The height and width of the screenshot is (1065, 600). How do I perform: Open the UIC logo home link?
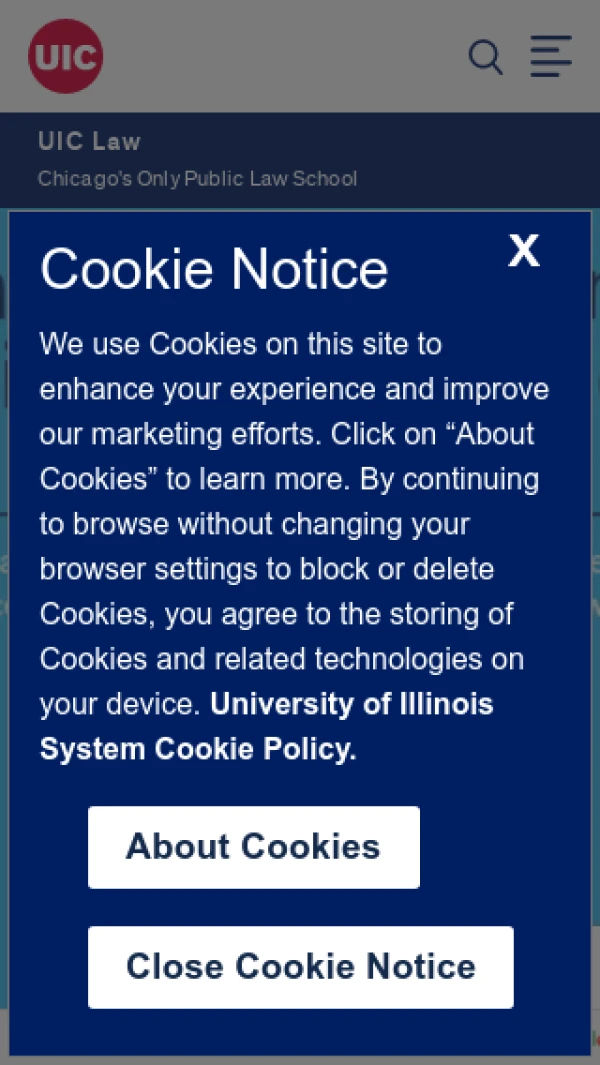66,57
